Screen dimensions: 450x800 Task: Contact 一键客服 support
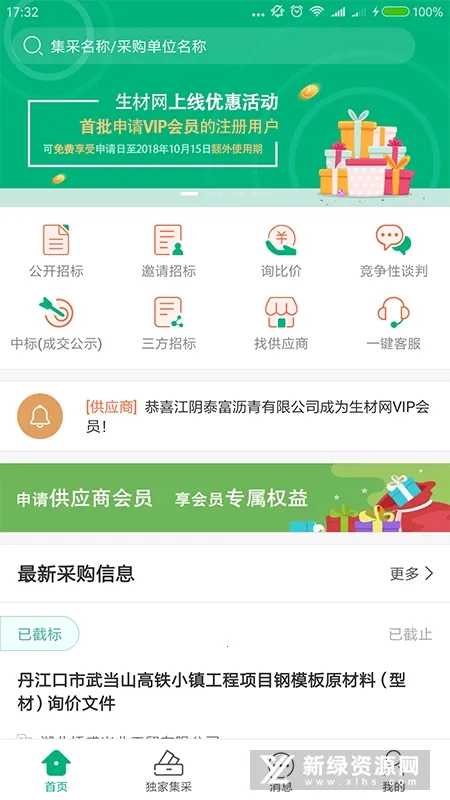coord(393,323)
